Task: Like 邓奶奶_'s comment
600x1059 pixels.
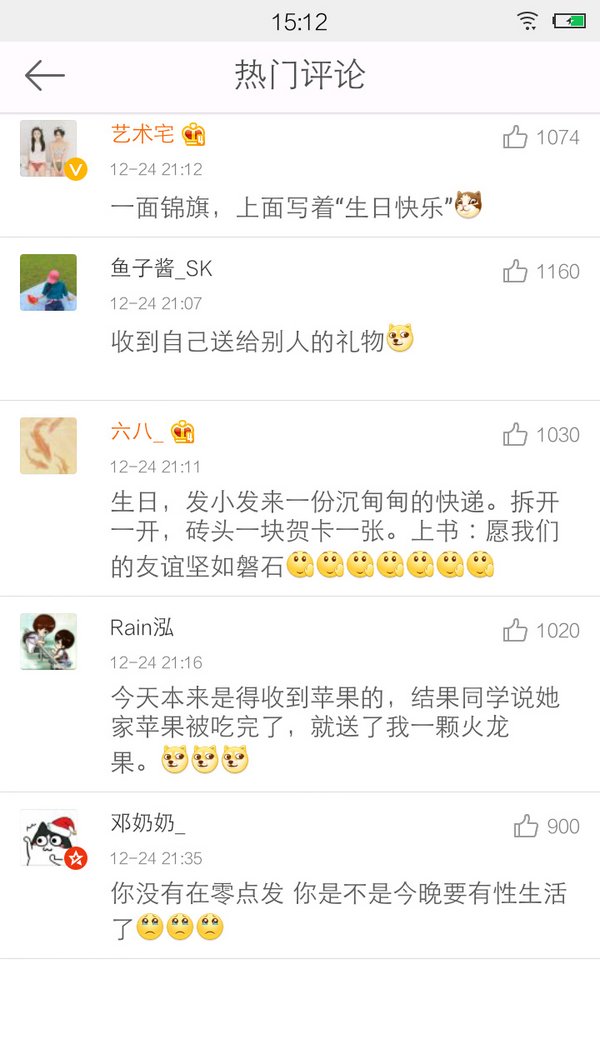Action: pyautogui.click(x=526, y=826)
